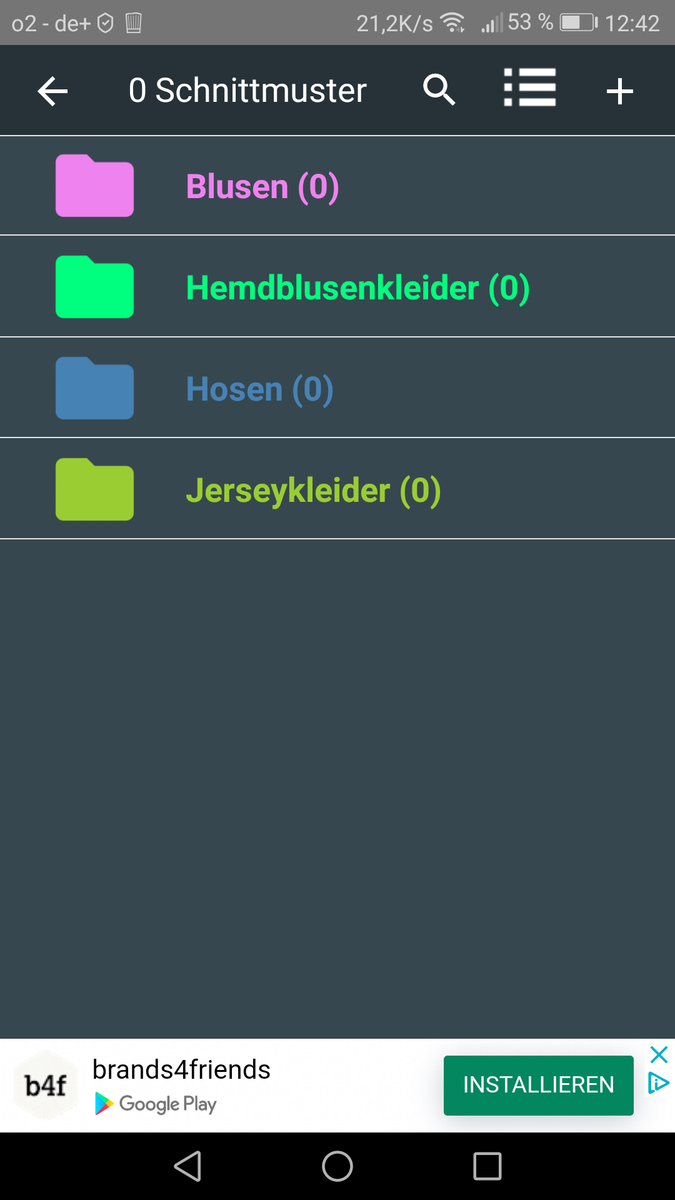Open the ad info icon
The image size is (675, 1200).
pos(658,1083)
